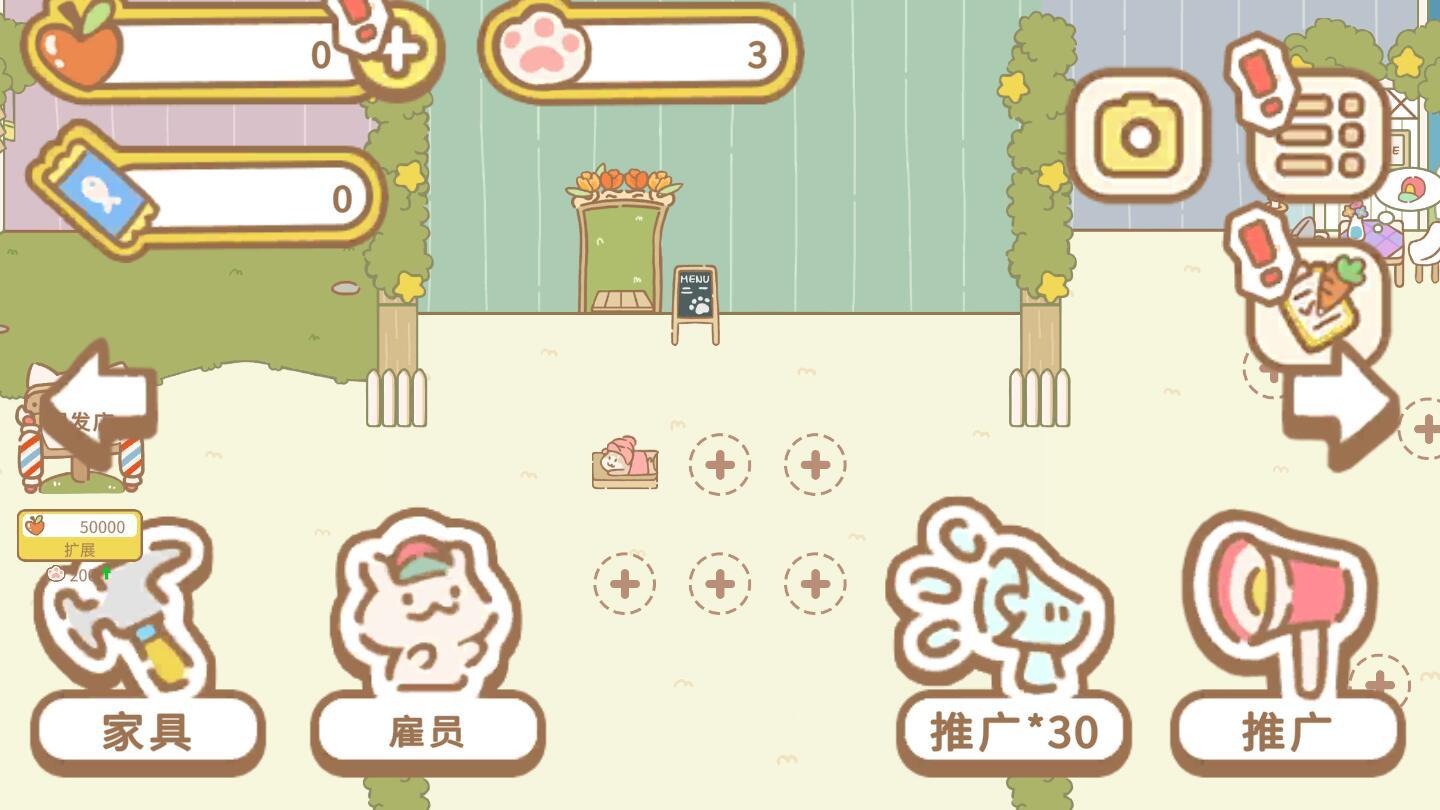The width and height of the screenshot is (1440, 810).
Task: Open the list menu icon
Action: pyautogui.click(x=1320, y=135)
